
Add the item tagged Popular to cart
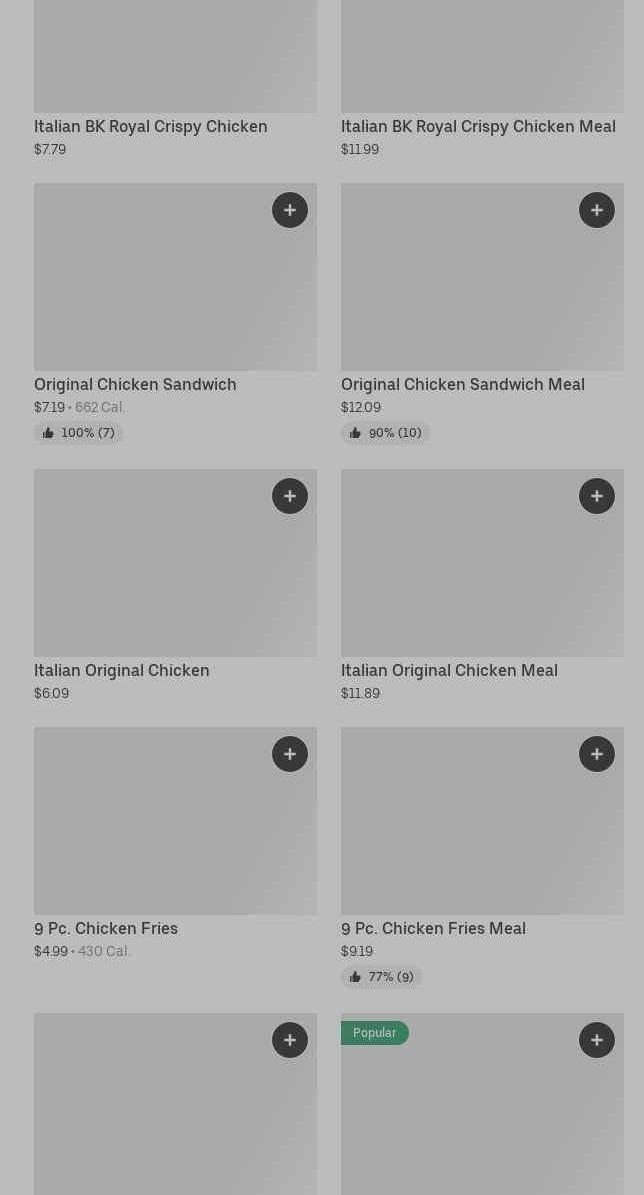597,1040
